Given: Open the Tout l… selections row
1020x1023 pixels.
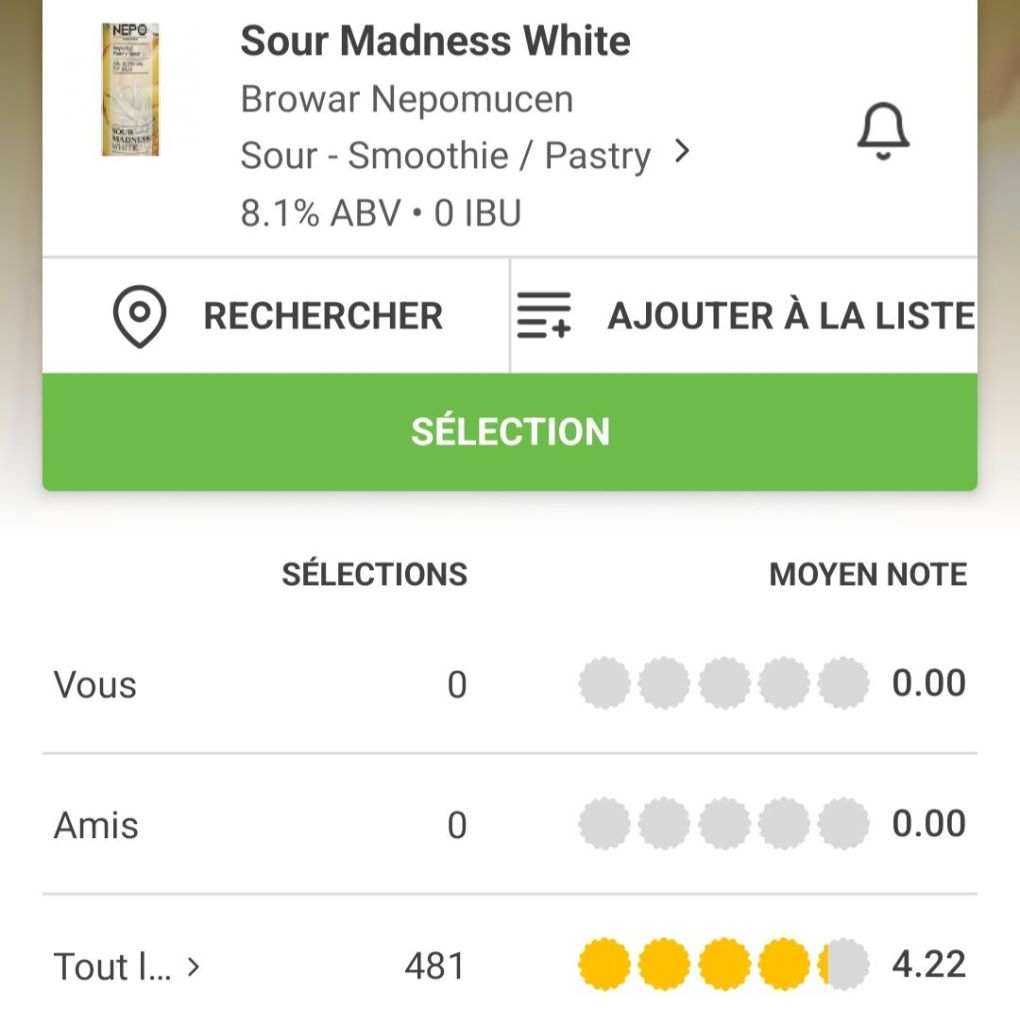Looking at the screenshot, I should click(x=127, y=966).
